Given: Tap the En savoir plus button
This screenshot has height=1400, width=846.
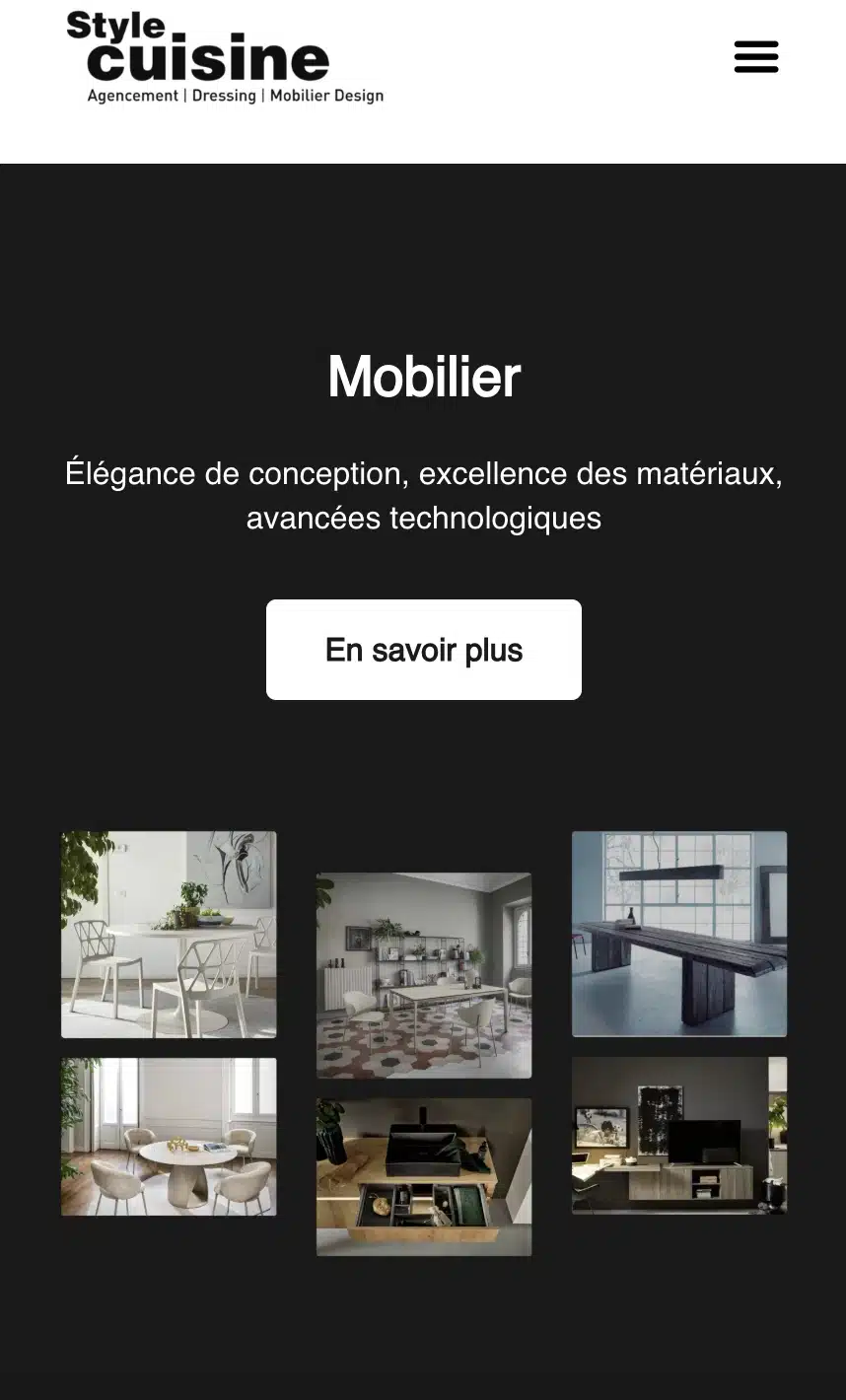Looking at the screenshot, I should [424, 650].
